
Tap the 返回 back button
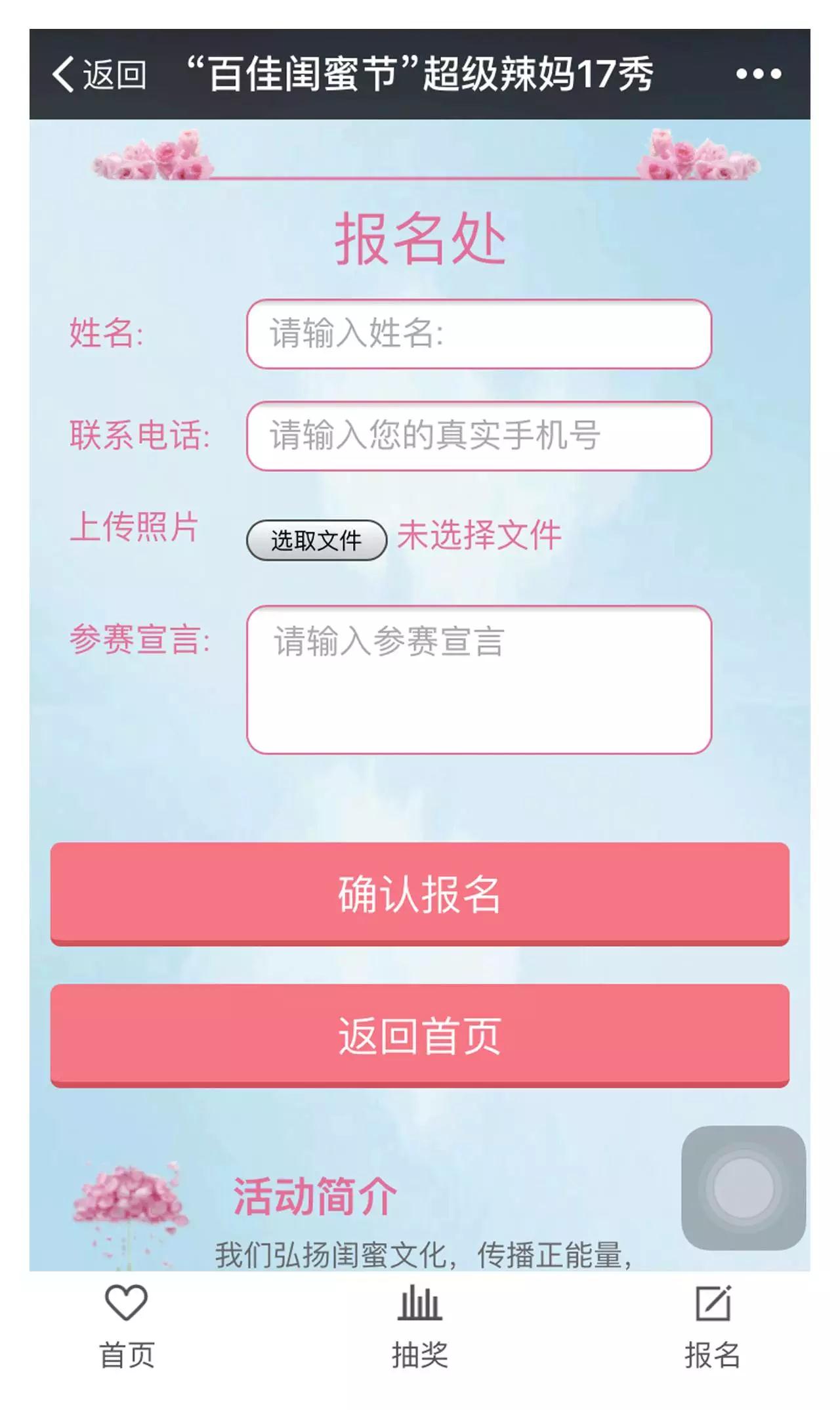pos(100,74)
